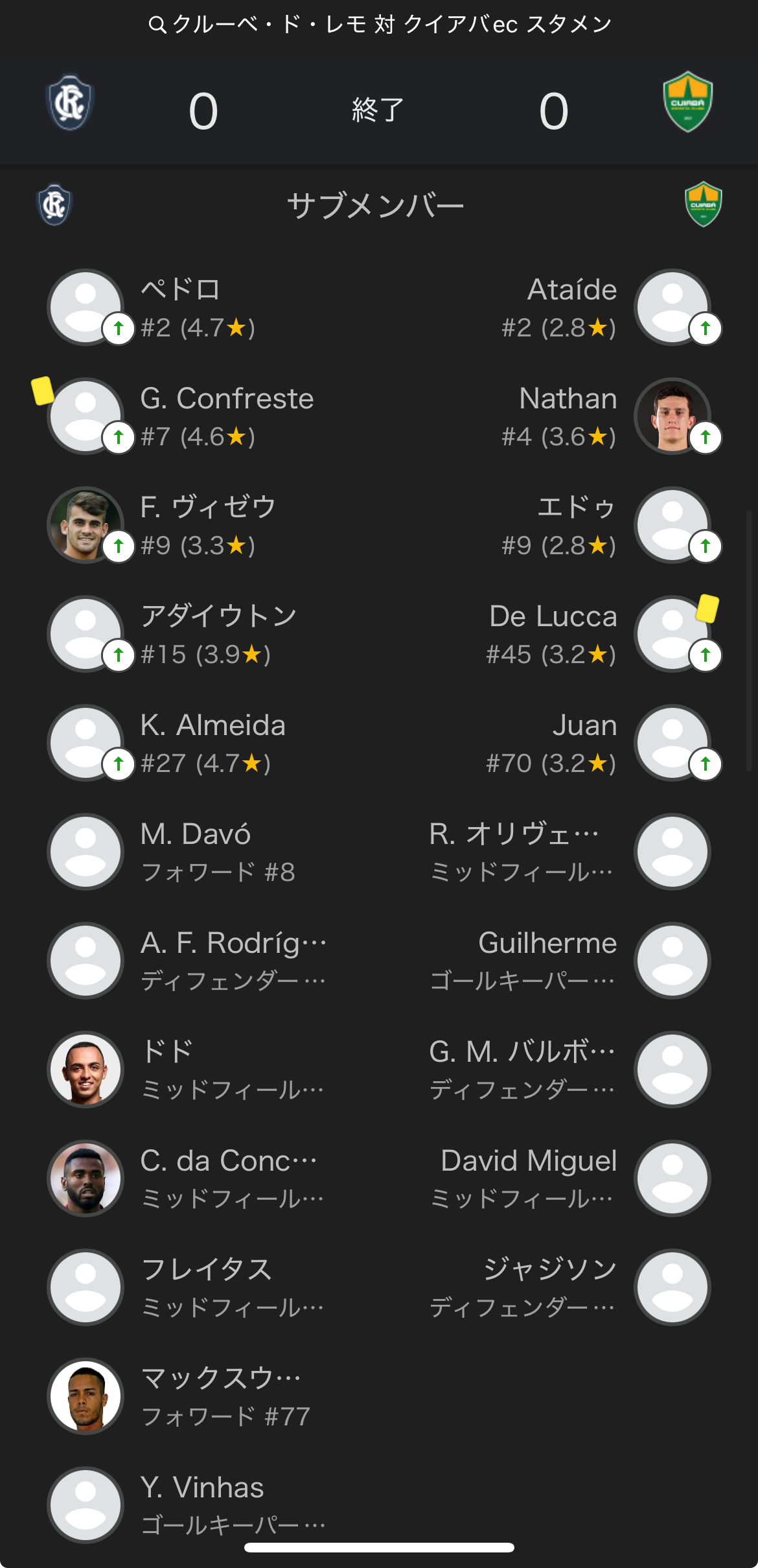
Task: Tap the search query bar at top
Action: click(x=379, y=25)
